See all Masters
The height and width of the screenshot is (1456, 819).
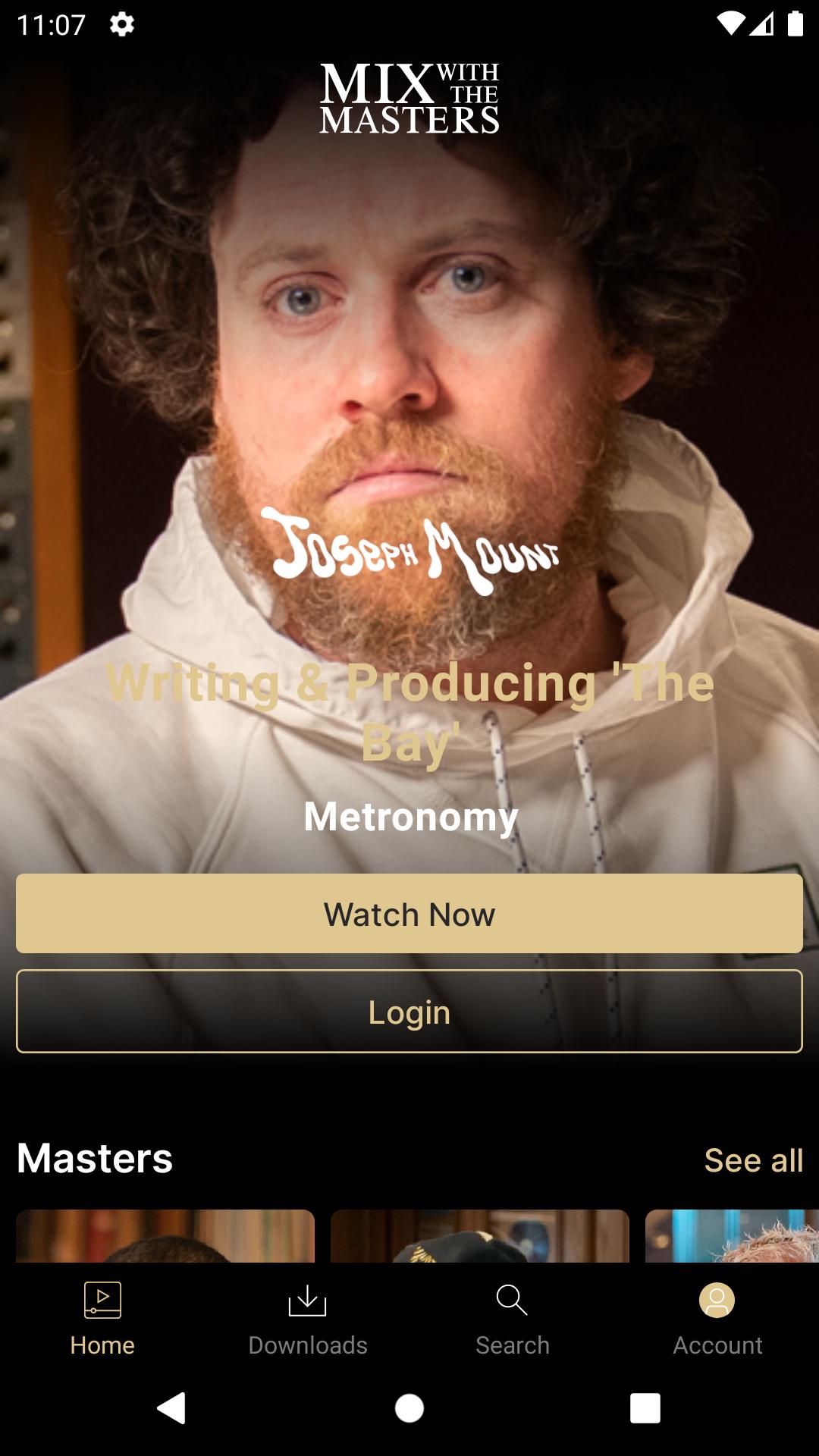click(x=753, y=1160)
